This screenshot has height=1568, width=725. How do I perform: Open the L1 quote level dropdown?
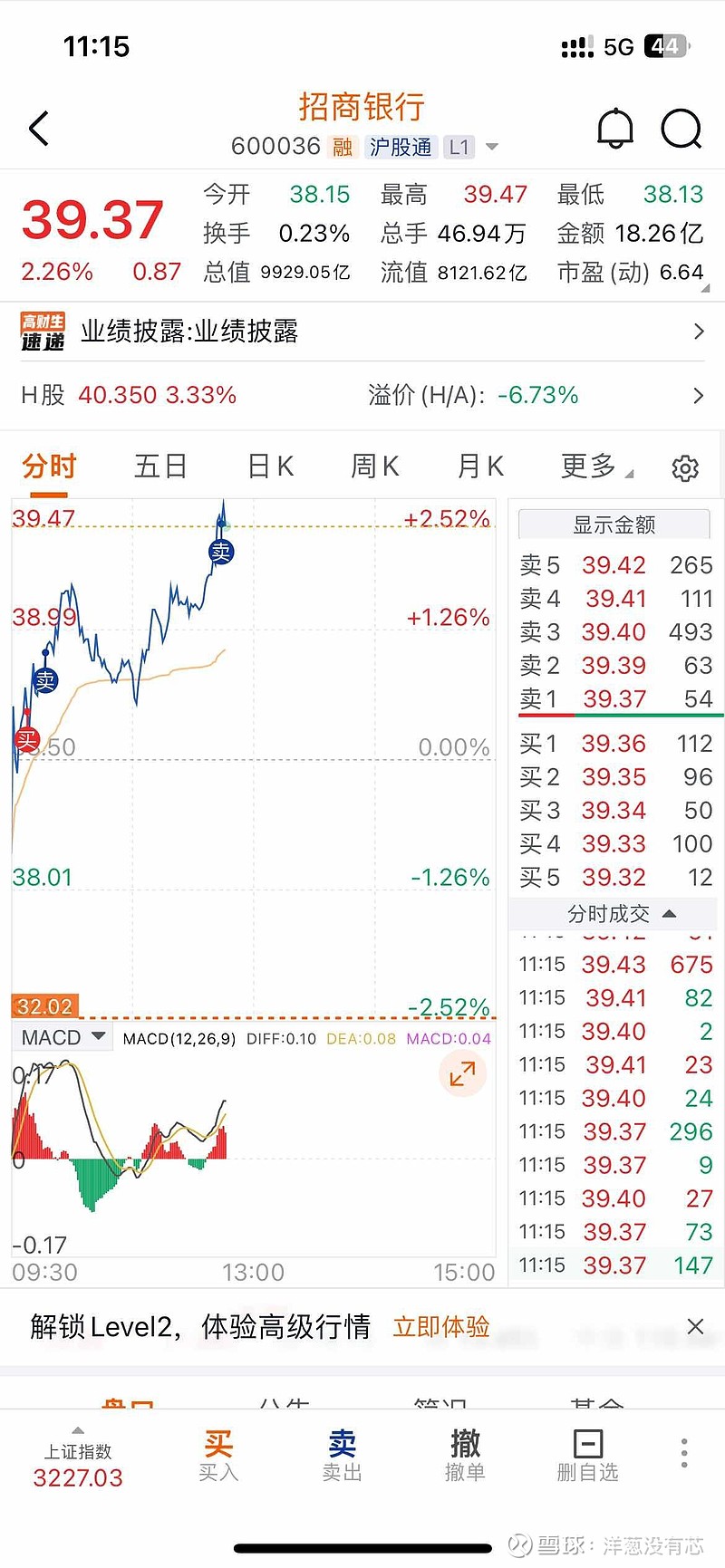(469, 146)
